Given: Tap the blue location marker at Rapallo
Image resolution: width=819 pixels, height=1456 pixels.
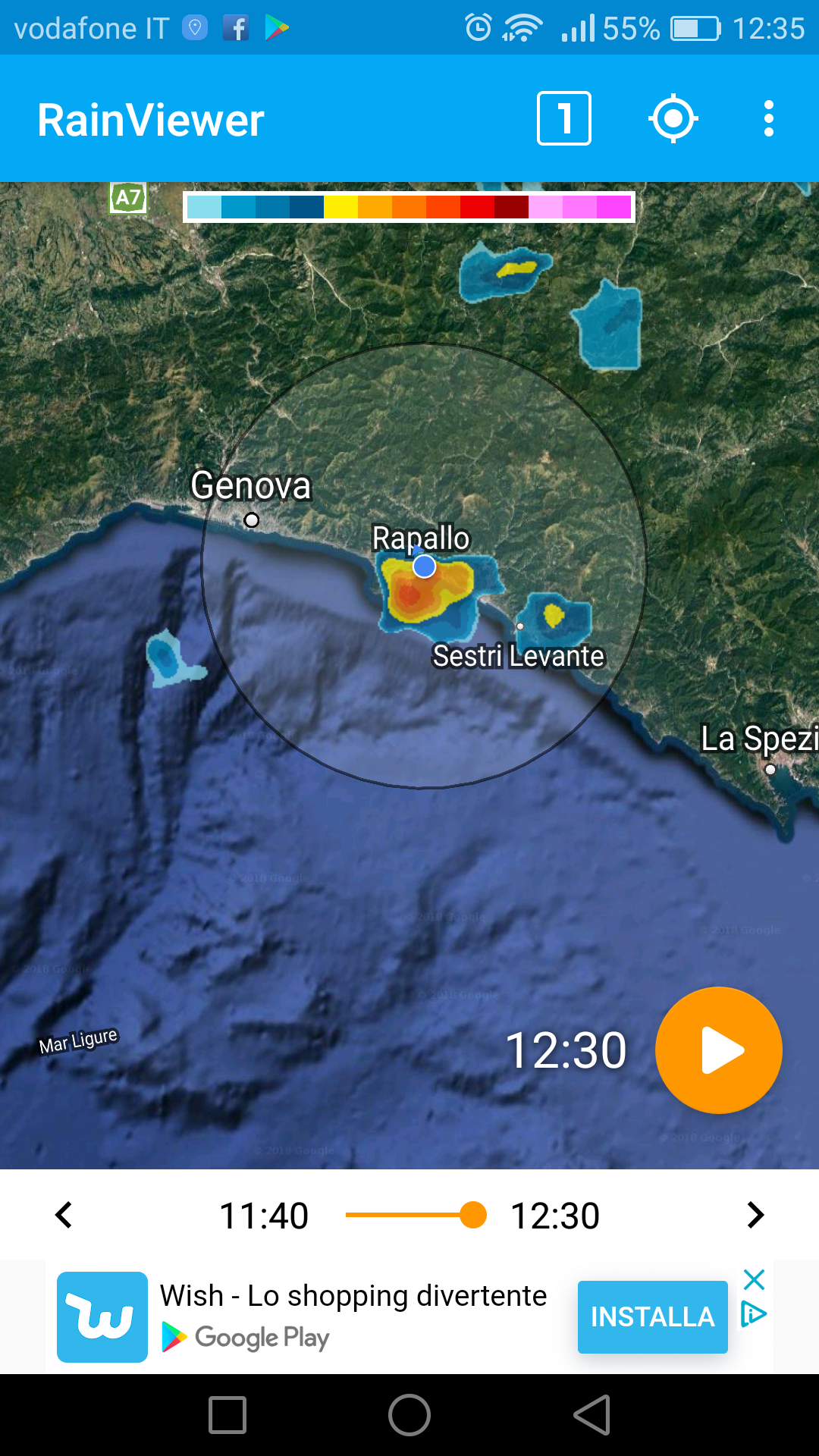Looking at the screenshot, I should tap(425, 566).
